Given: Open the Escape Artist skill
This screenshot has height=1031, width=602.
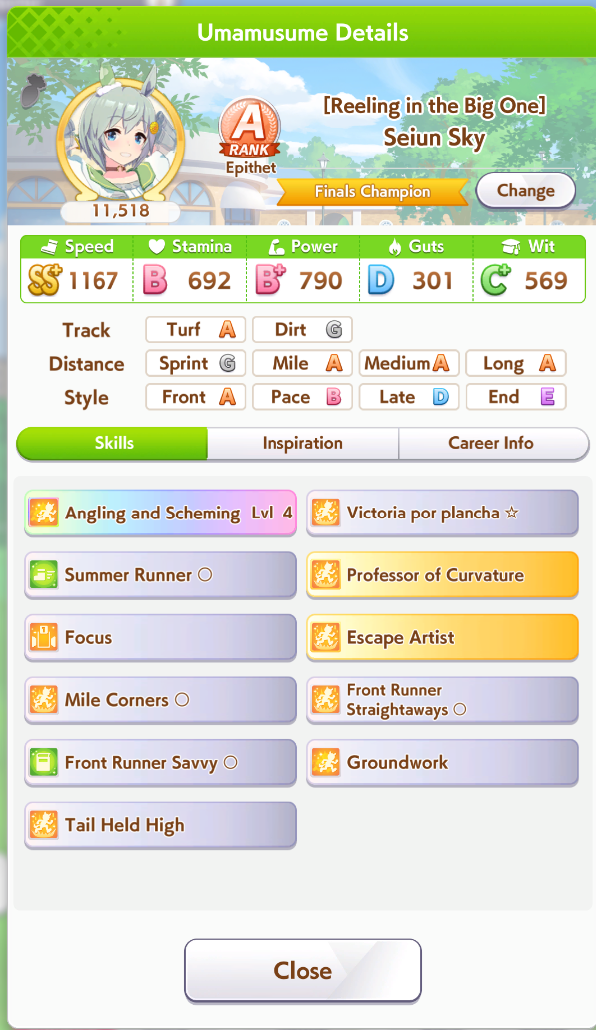Looking at the screenshot, I should pos(442,638).
